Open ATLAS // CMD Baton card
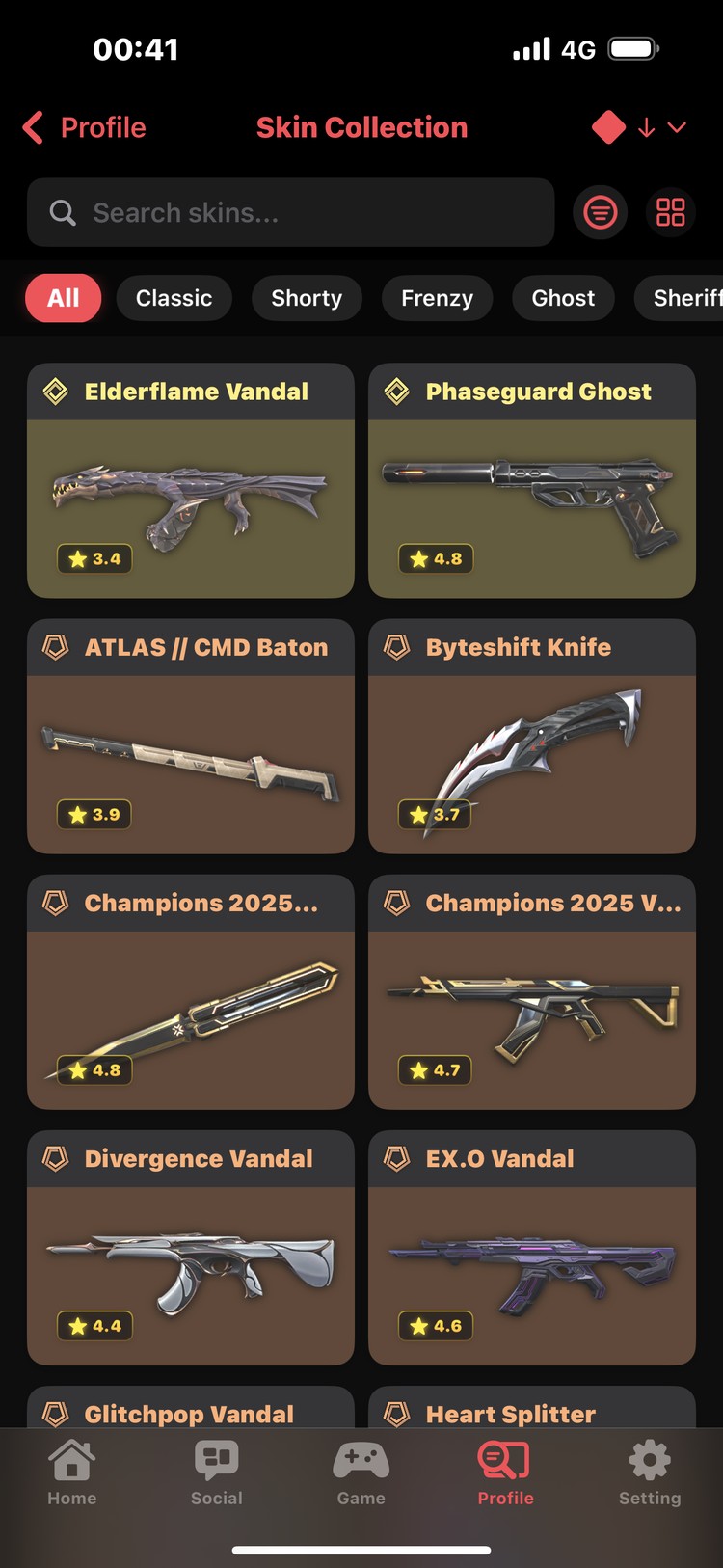 click(191, 736)
